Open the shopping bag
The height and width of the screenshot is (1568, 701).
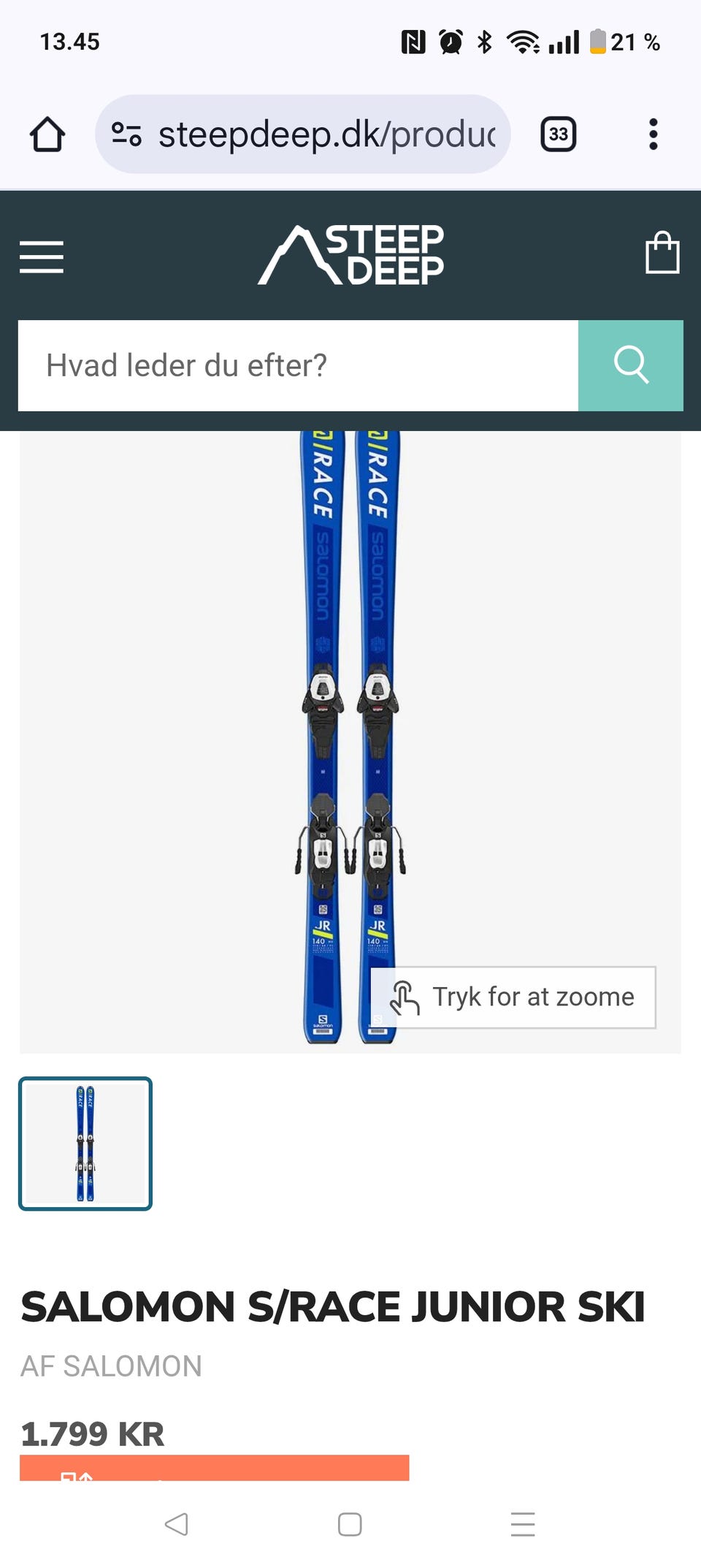click(x=662, y=253)
